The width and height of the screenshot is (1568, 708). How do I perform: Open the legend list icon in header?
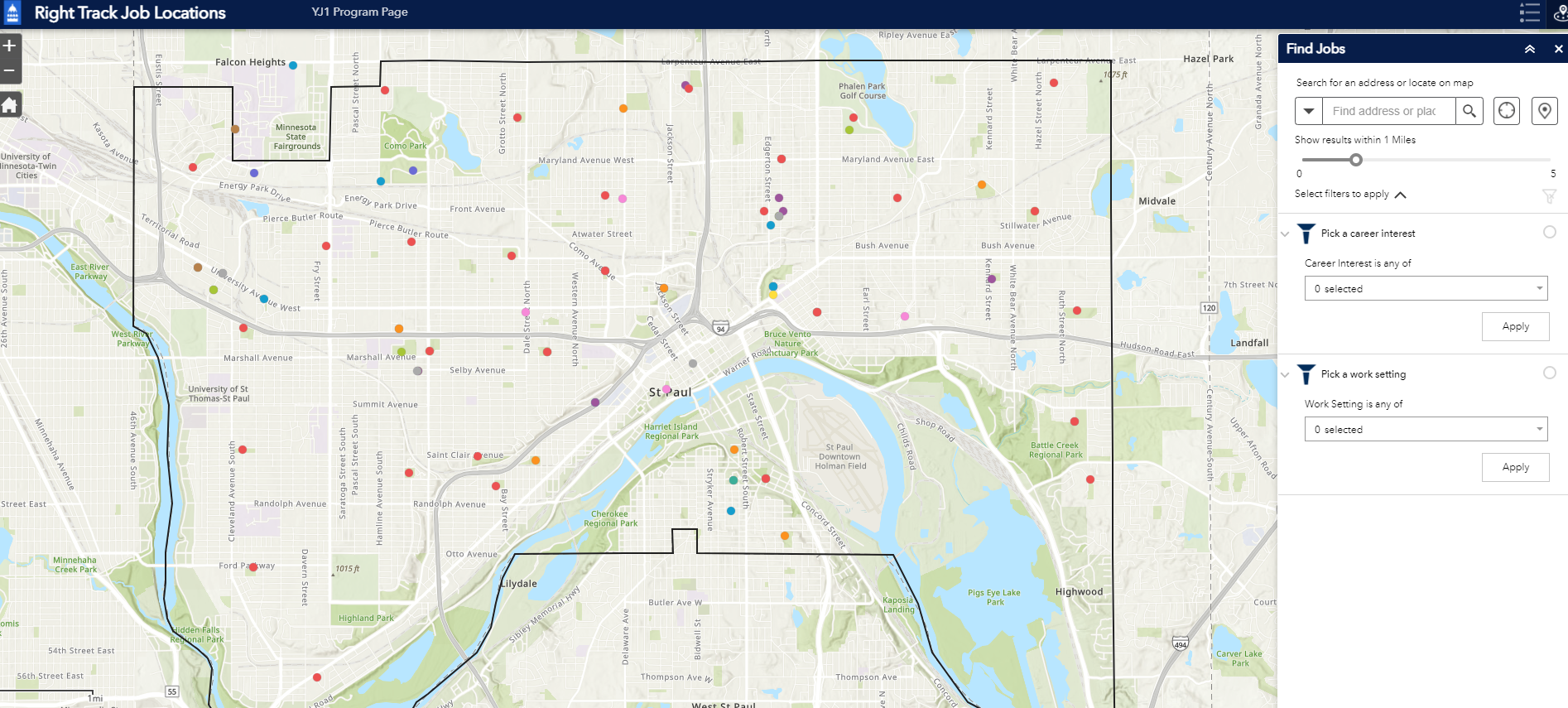[1529, 12]
